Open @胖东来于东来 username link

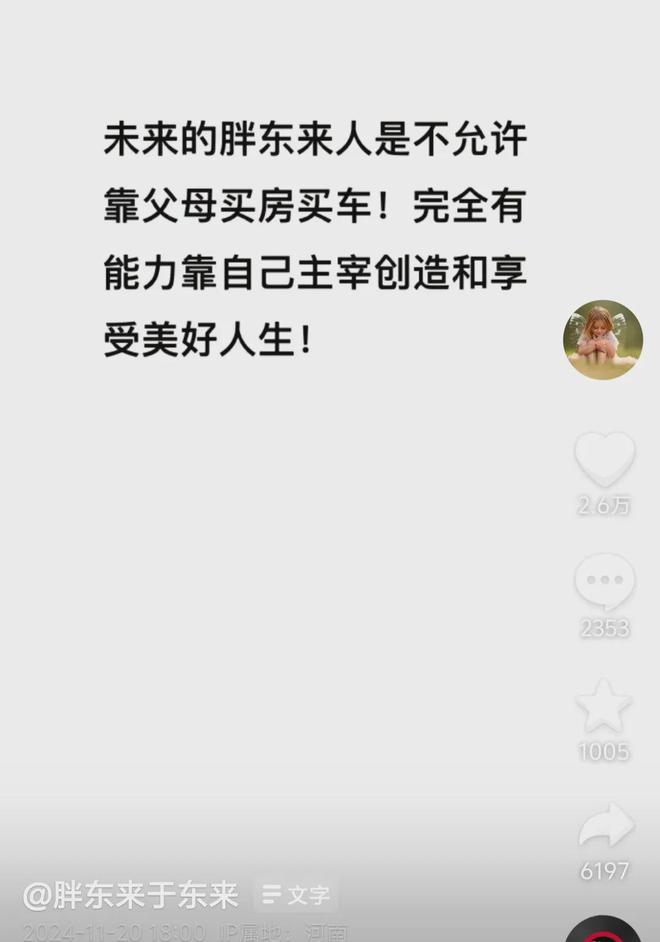click(130, 895)
